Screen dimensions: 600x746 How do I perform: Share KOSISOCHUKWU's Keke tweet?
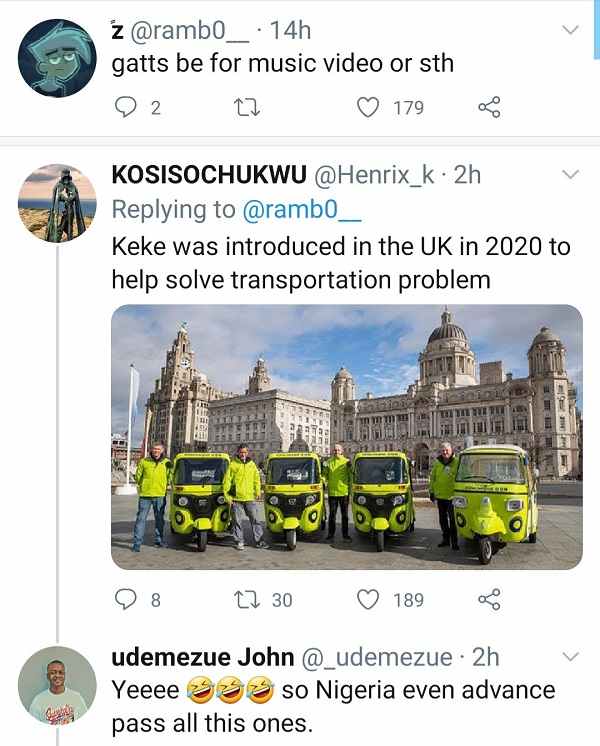tap(489, 599)
